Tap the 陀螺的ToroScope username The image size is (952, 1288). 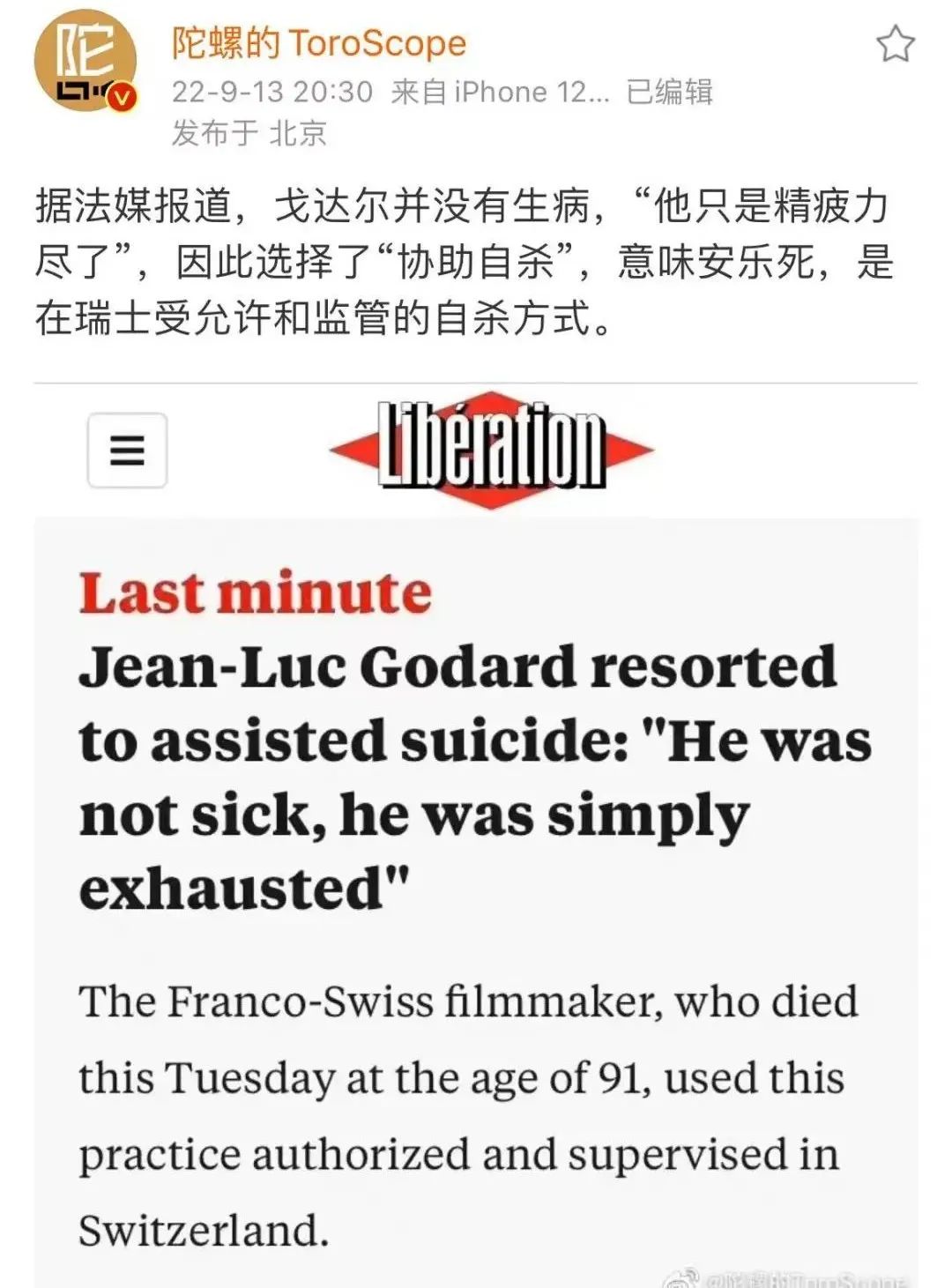pos(318,42)
